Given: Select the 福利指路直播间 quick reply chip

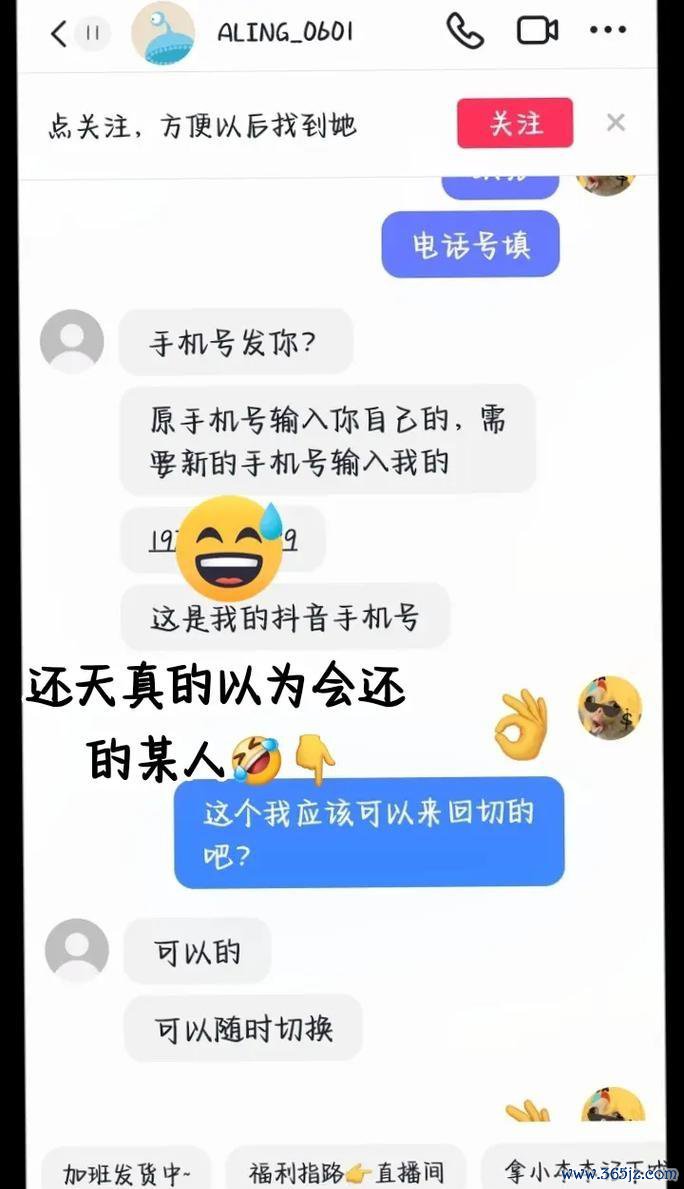Looking at the screenshot, I should coord(347,1171).
